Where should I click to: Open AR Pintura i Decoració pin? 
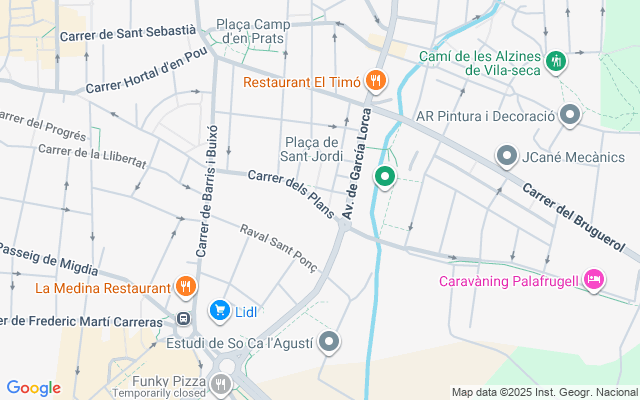tap(570, 115)
